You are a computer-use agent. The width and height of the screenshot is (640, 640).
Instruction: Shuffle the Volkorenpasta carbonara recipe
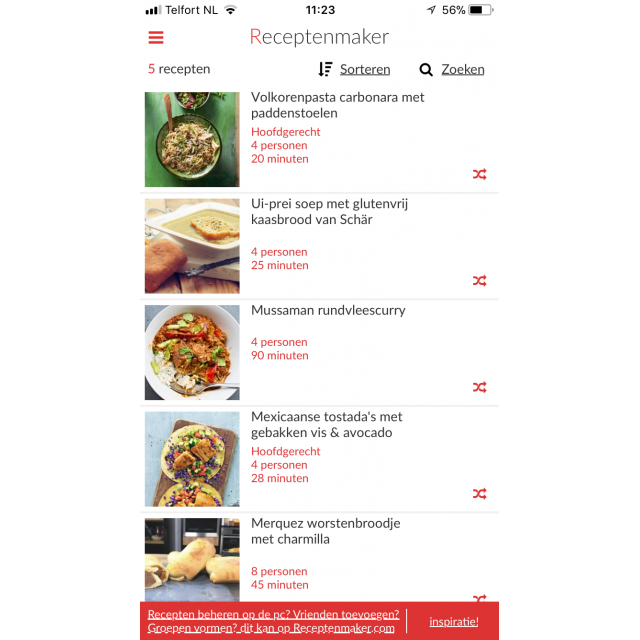[480, 174]
